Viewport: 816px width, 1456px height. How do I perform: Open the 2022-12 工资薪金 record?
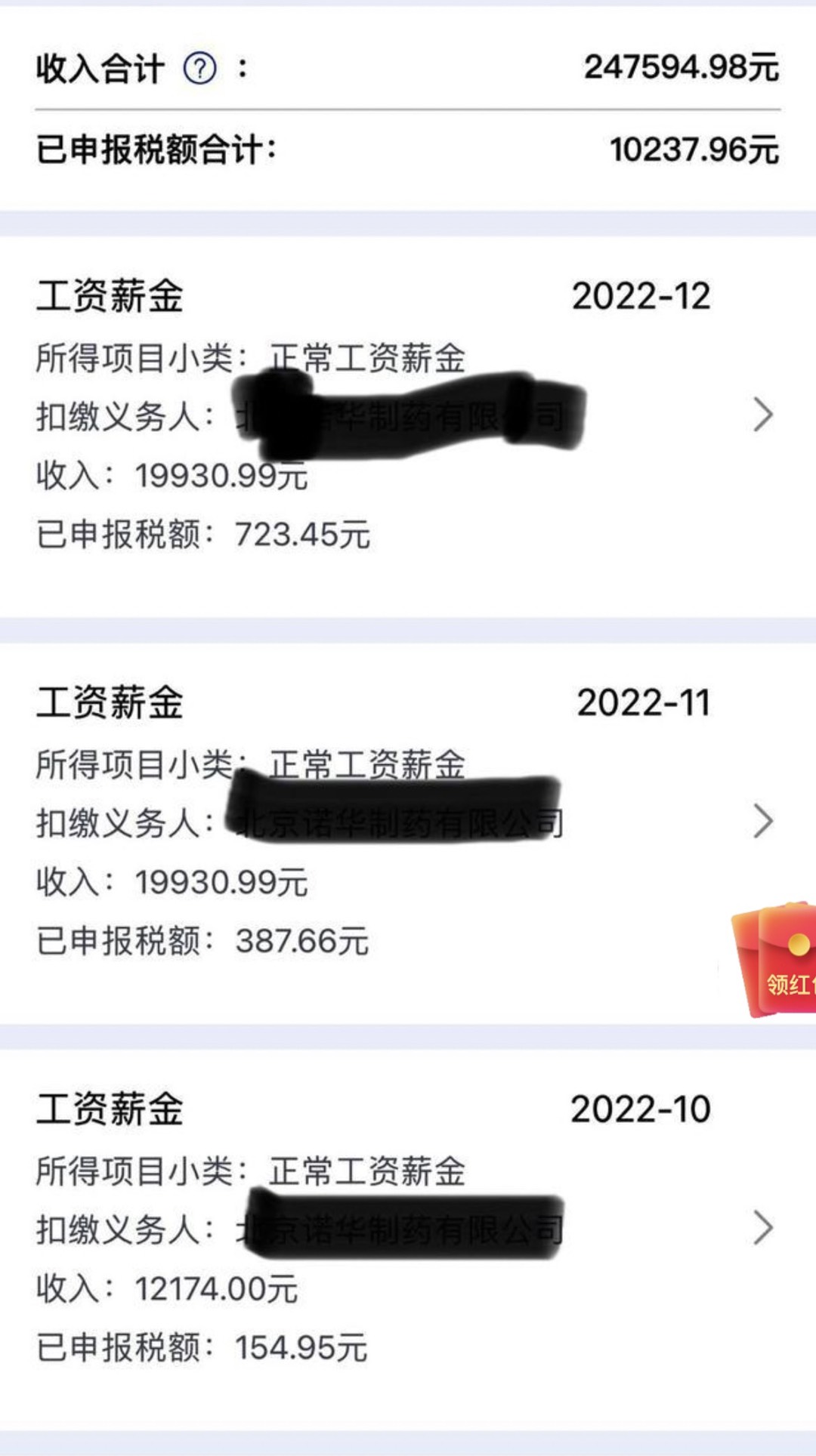click(x=763, y=415)
